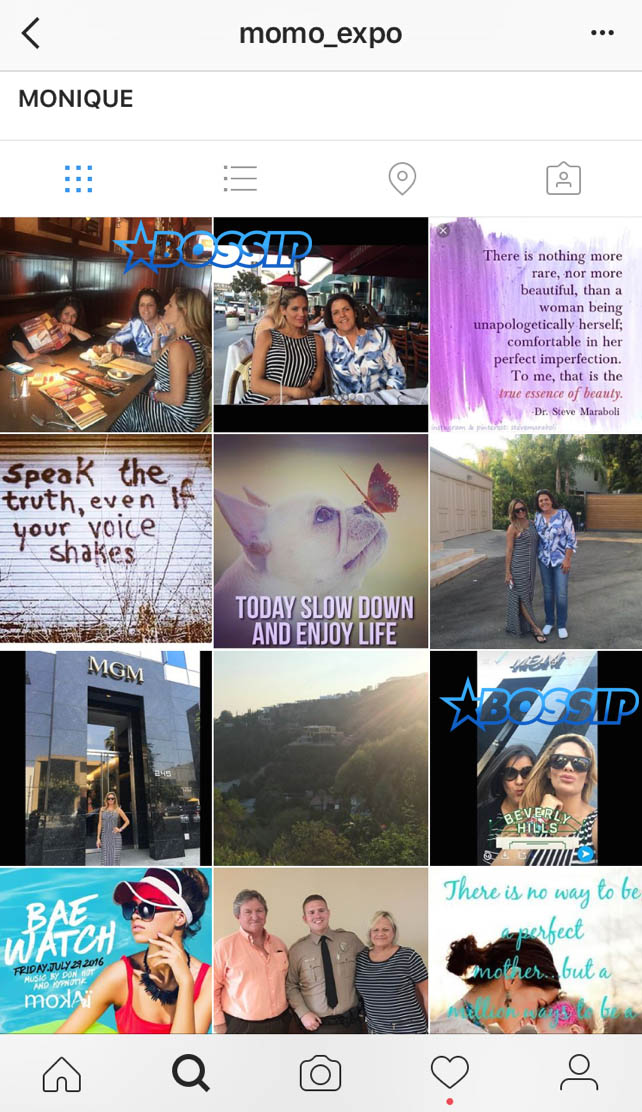Switch to the grid view tab

pyautogui.click(x=78, y=179)
